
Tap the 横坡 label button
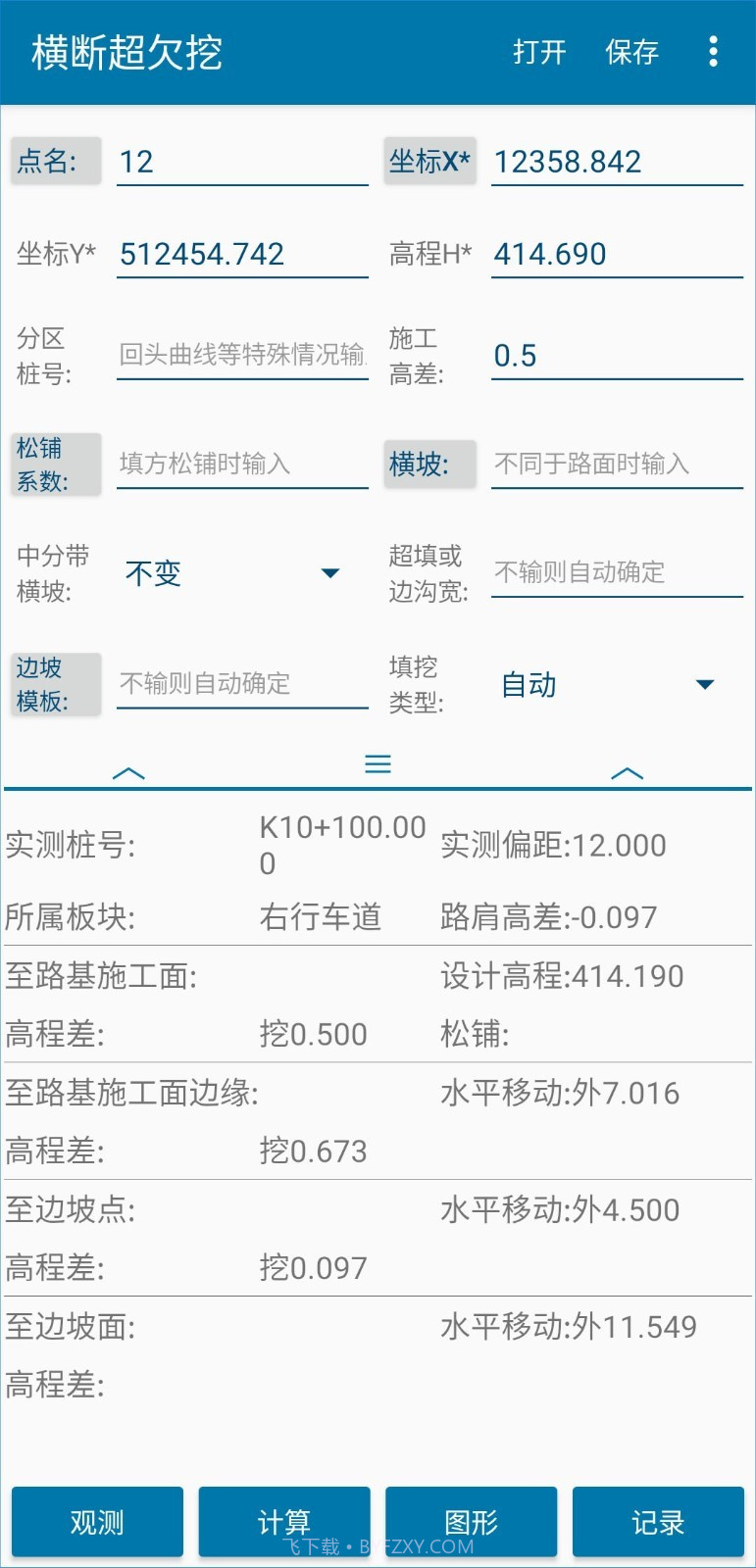tap(429, 464)
